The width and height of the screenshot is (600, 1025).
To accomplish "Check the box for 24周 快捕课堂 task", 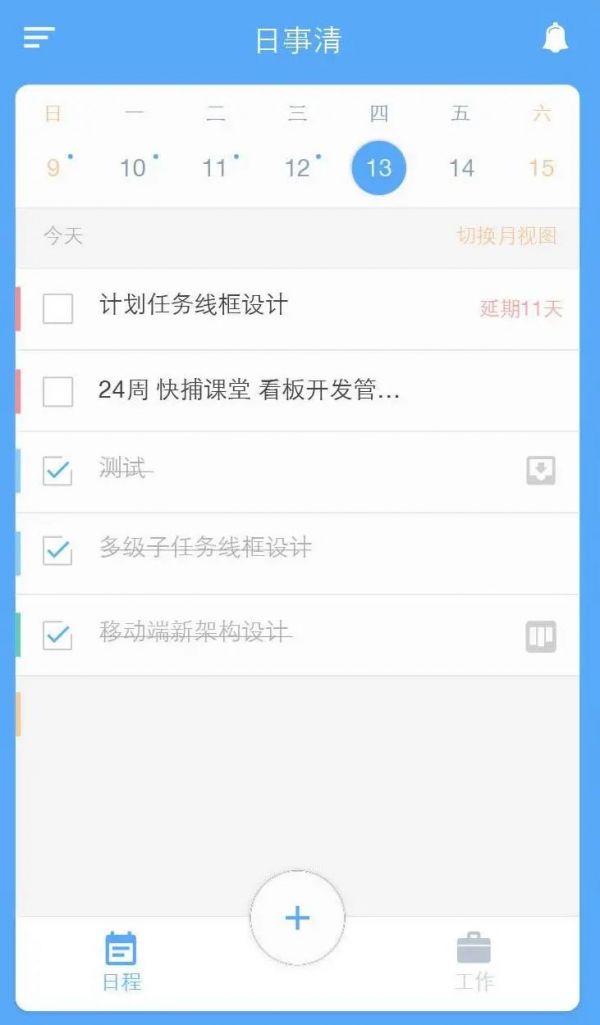I will tap(58, 391).
